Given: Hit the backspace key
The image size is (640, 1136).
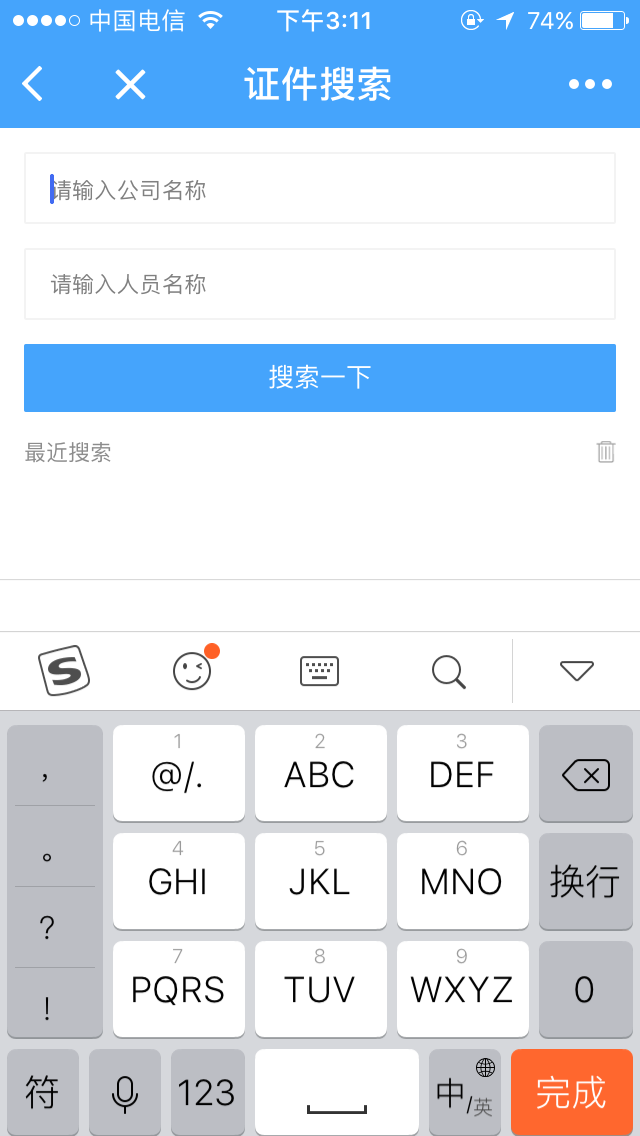Looking at the screenshot, I should (586, 773).
